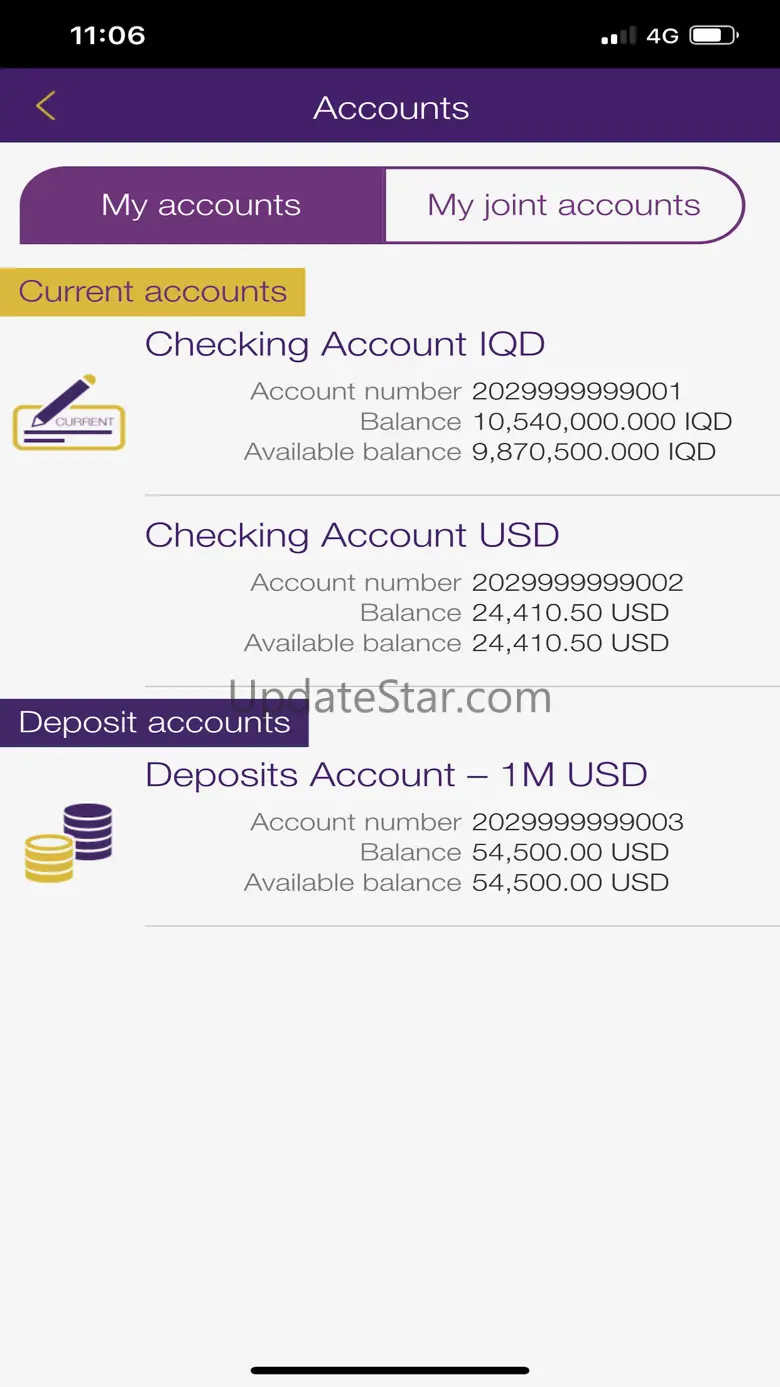View the Deposits Account – 1M USD
The height and width of the screenshot is (1387, 780).
pyautogui.click(x=396, y=775)
